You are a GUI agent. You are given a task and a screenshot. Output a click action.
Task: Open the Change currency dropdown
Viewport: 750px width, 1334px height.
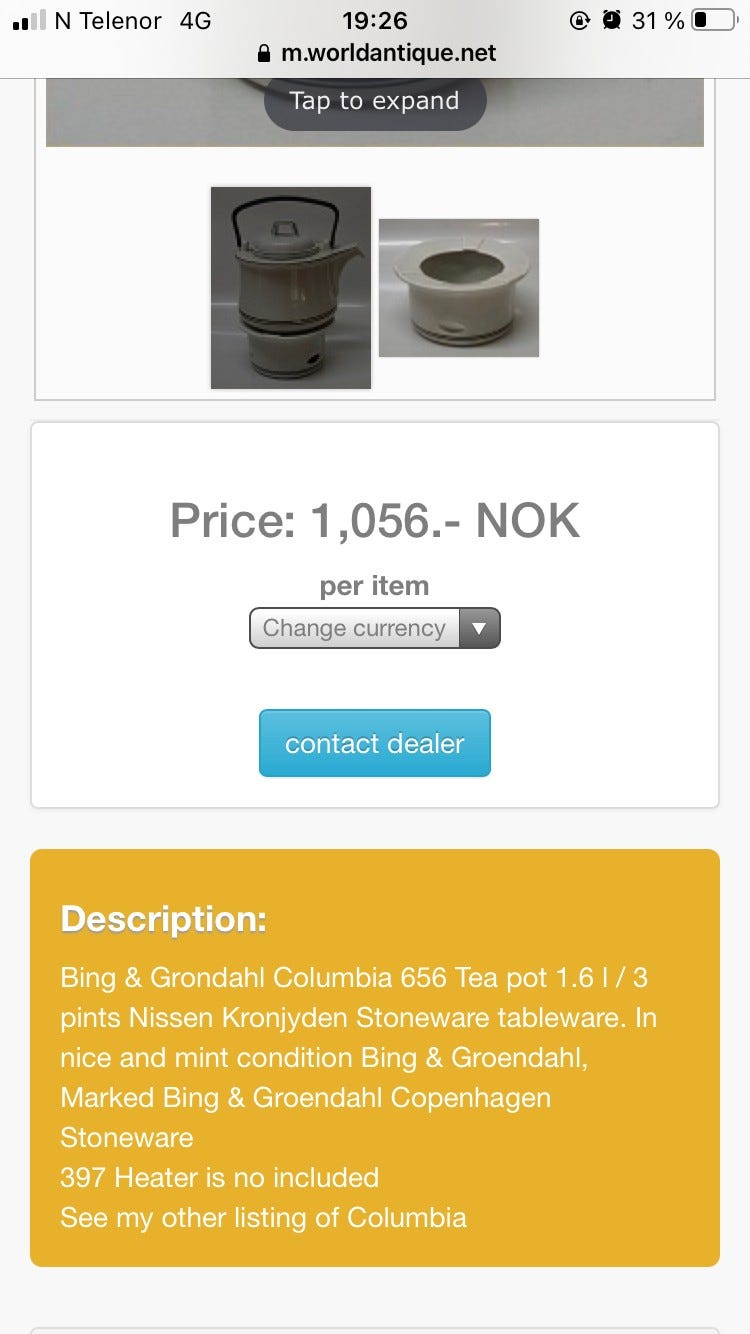(x=375, y=628)
